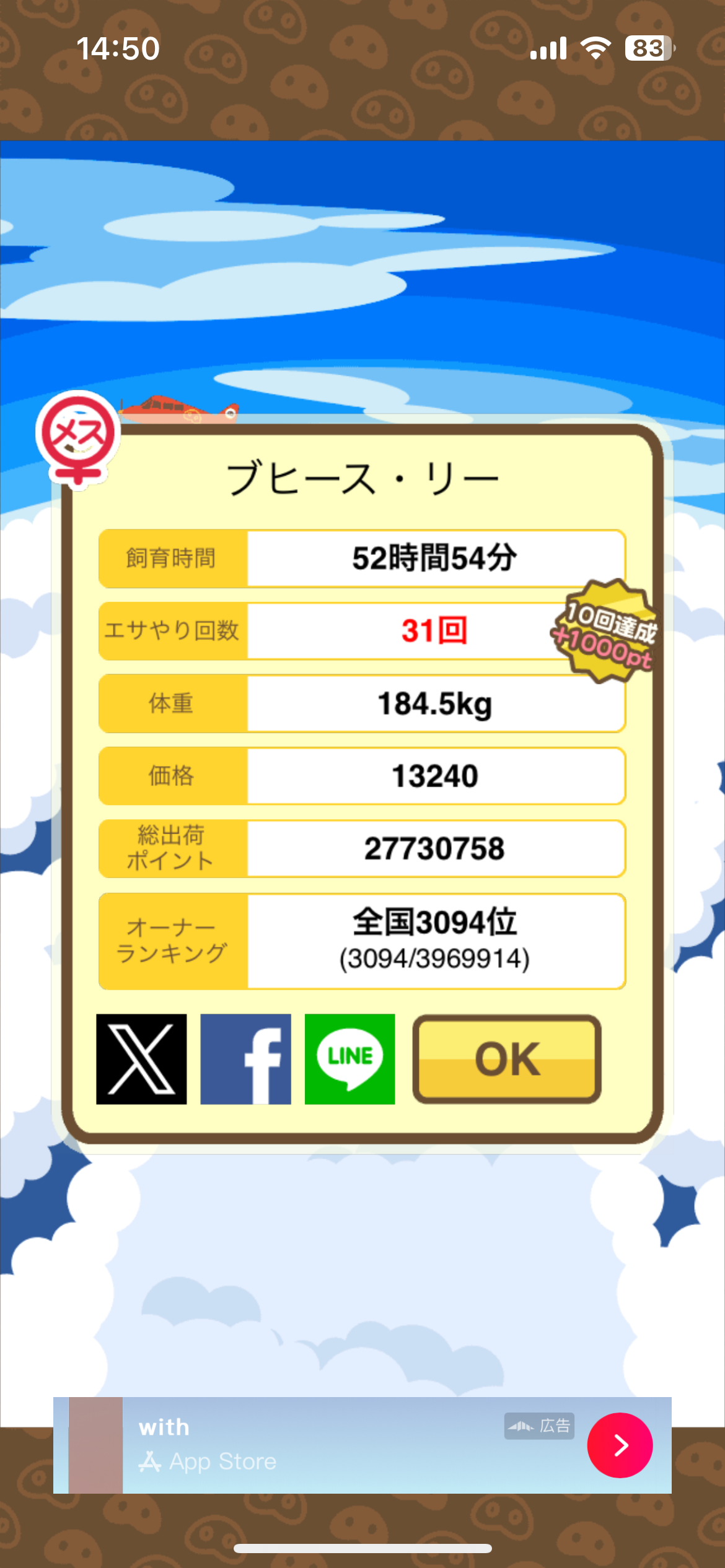Open the 'with' App Store ad arrow
The width and height of the screenshot is (725, 1568).
(620, 1445)
